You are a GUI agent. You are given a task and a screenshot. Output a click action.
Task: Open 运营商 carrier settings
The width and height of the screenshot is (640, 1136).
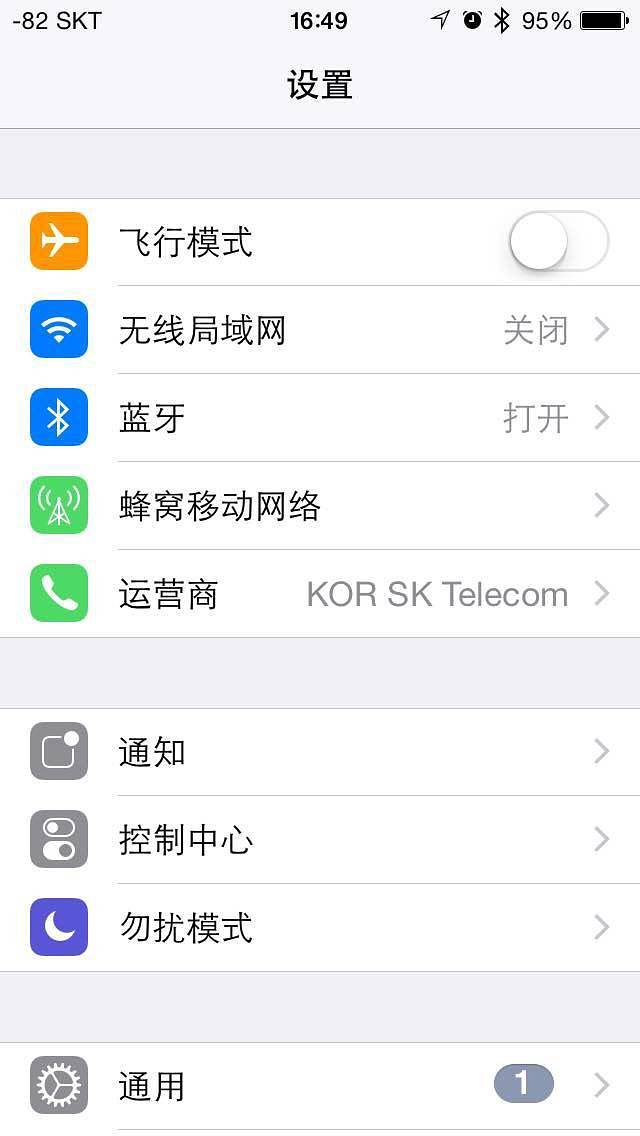coord(320,594)
